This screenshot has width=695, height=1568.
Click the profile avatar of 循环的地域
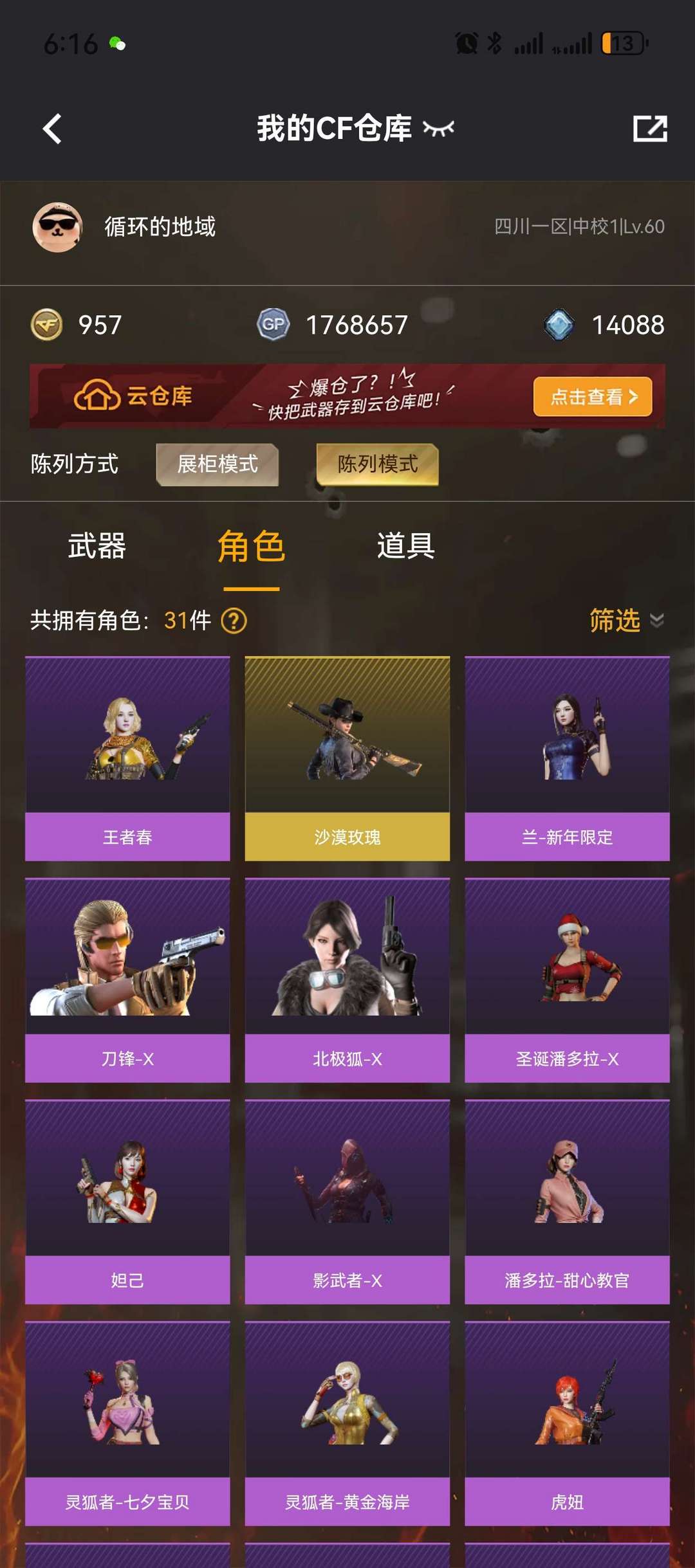pos(57,226)
